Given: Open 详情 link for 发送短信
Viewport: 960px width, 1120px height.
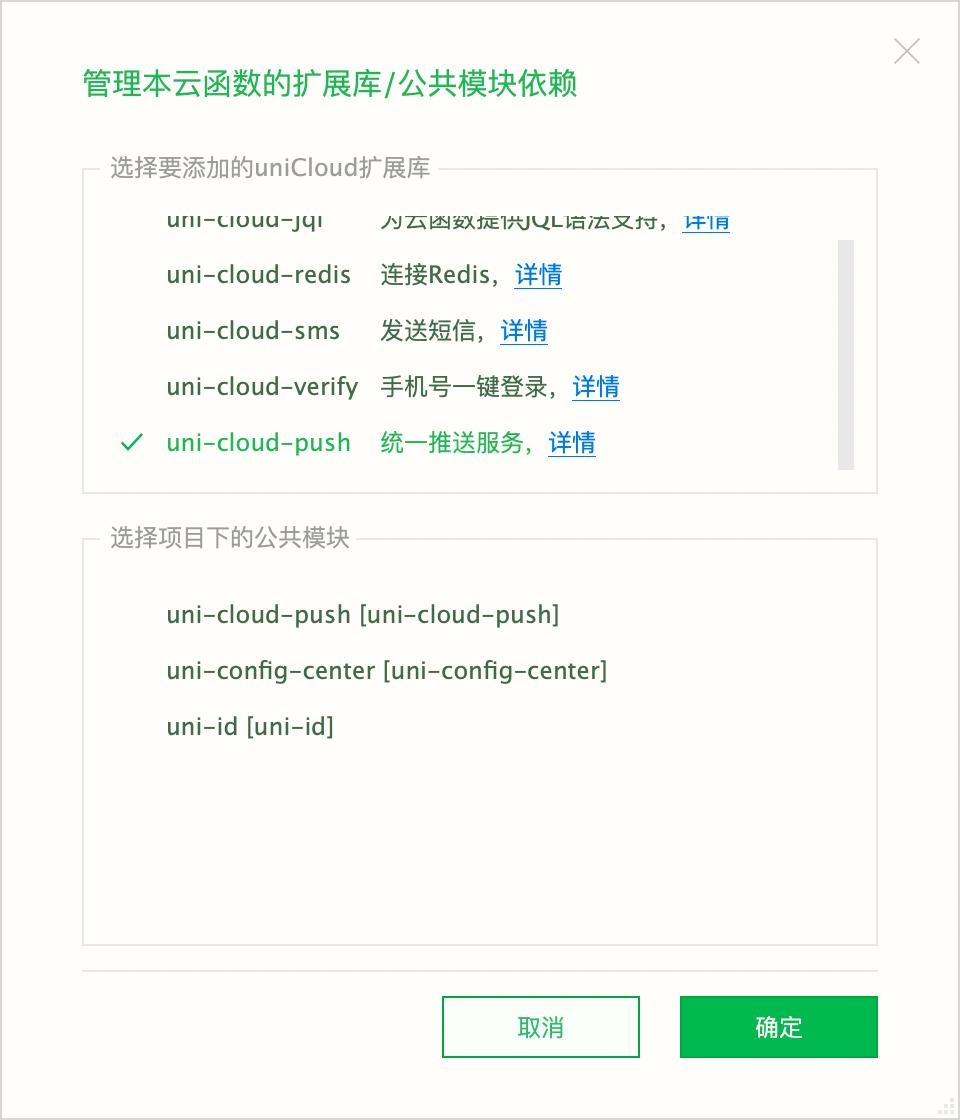Looking at the screenshot, I should [524, 331].
